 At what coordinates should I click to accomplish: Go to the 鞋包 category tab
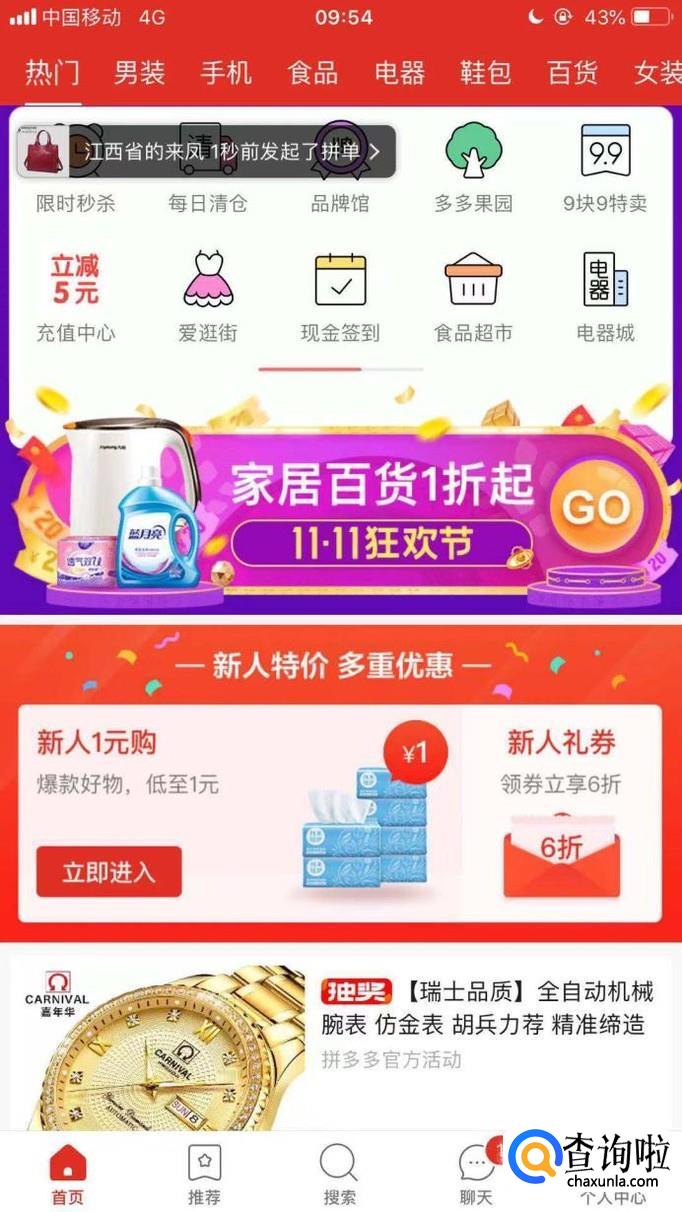point(486,73)
